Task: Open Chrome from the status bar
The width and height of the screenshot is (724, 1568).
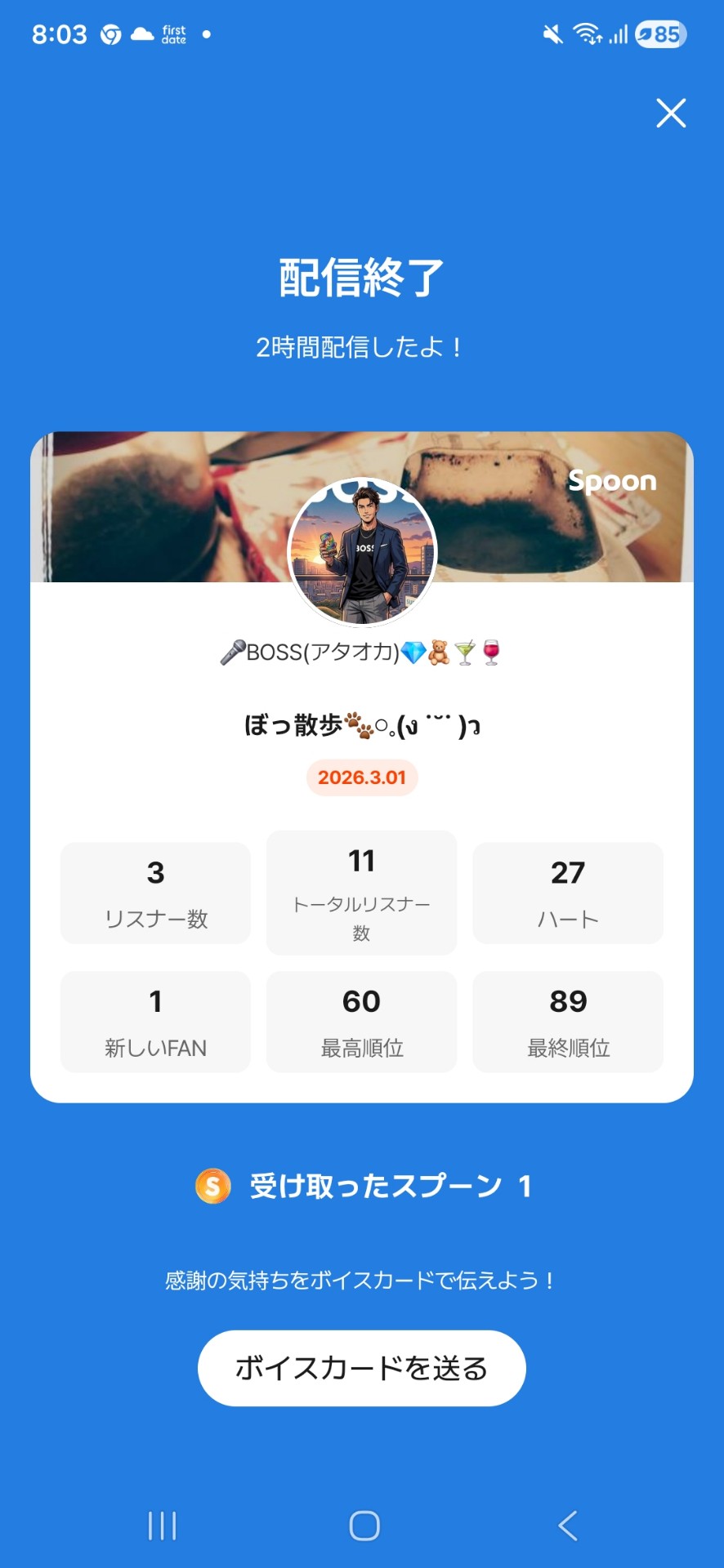Action: point(111,33)
